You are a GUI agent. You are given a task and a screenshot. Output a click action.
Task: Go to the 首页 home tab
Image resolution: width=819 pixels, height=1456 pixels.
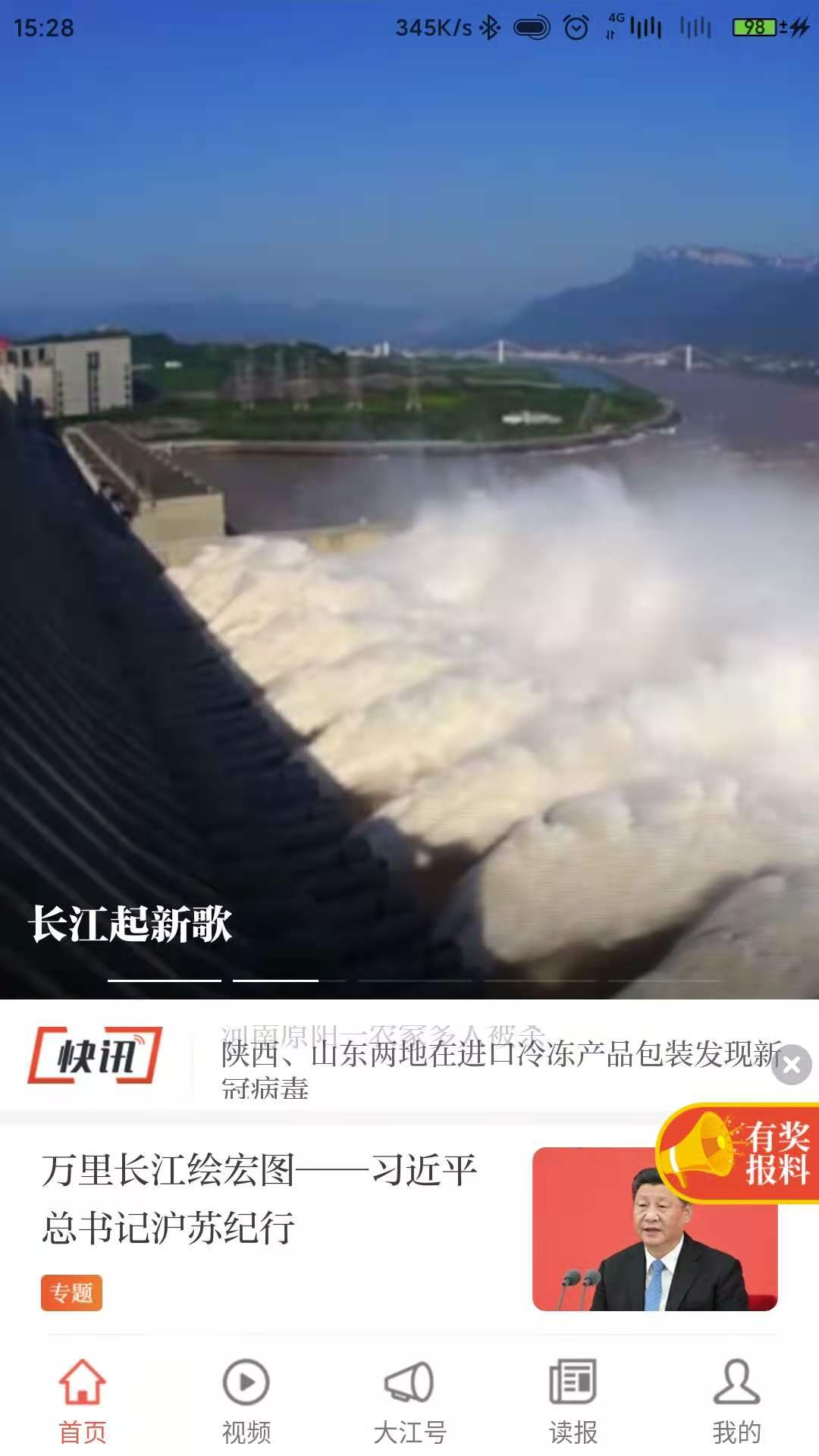click(x=82, y=1401)
